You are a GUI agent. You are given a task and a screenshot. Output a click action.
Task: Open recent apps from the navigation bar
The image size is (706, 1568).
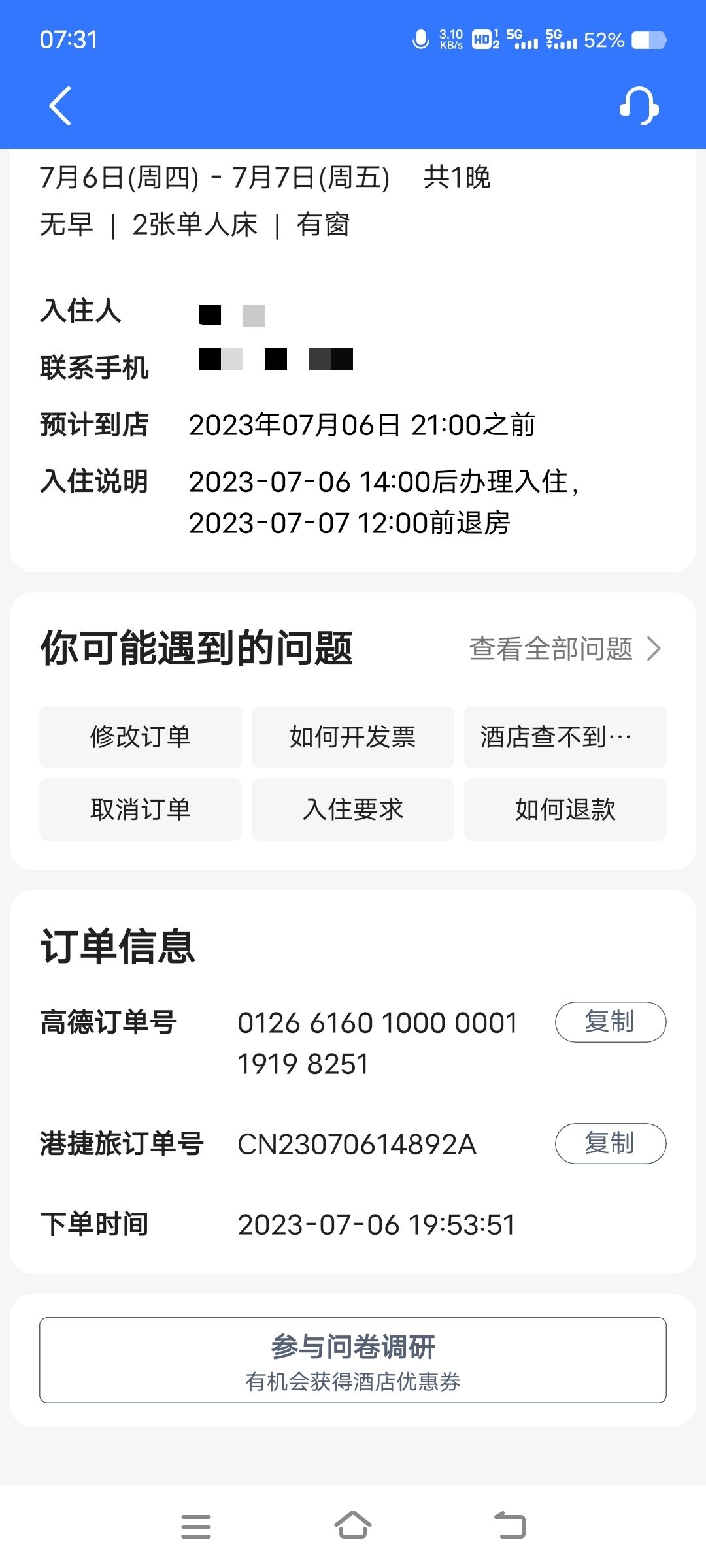(x=196, y=1526)
